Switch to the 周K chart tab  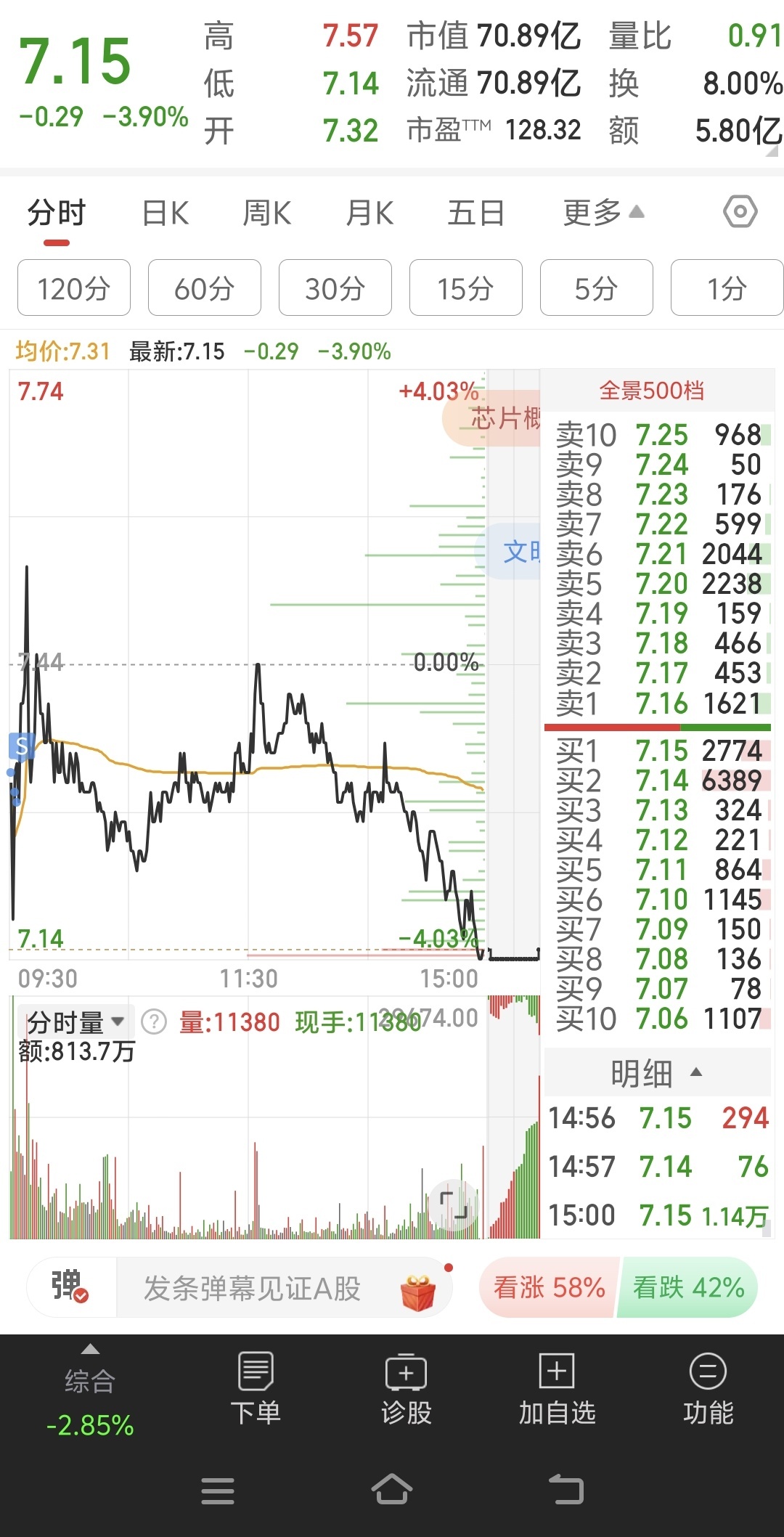(x=267, y=213)
